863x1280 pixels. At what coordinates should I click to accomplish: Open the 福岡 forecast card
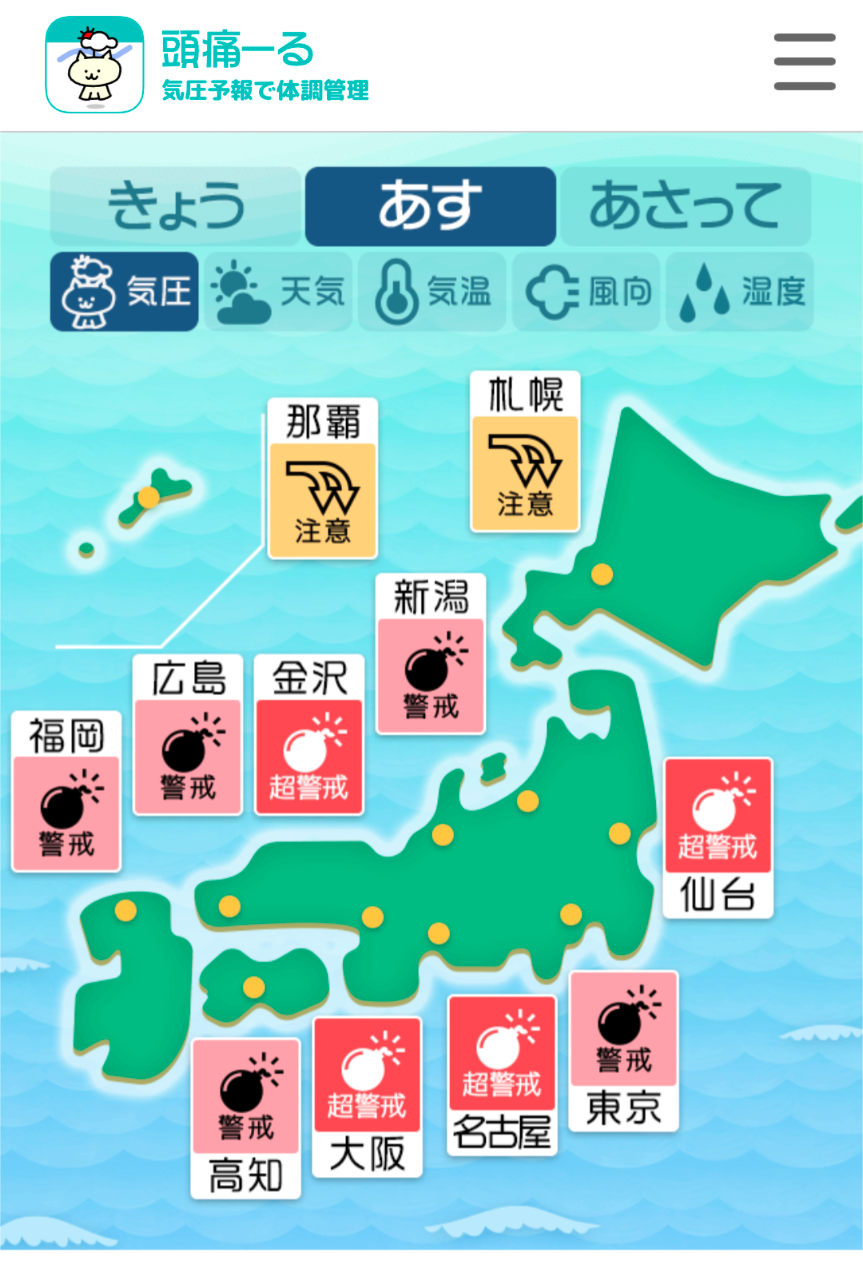point(66,792)
